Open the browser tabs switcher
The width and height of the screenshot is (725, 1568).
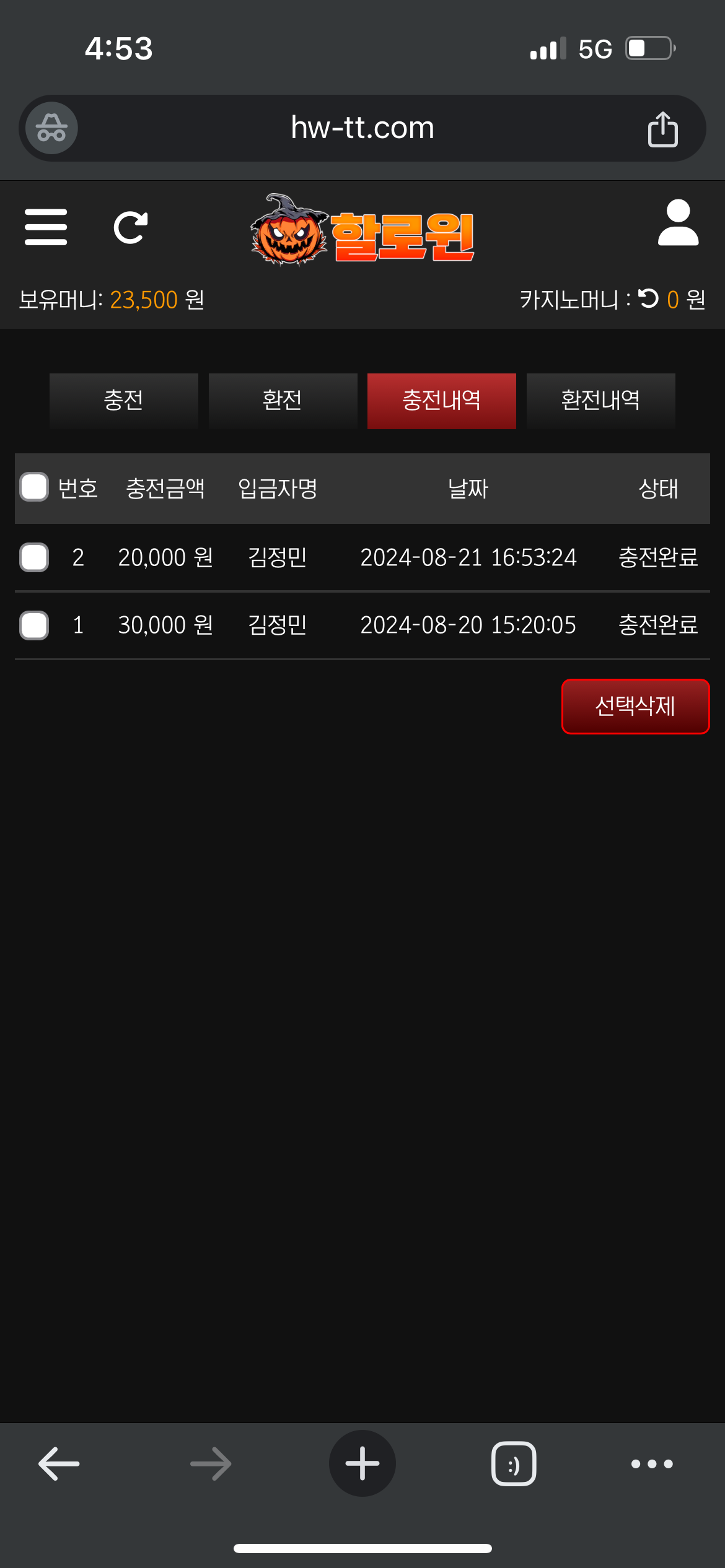(514, 1463)
